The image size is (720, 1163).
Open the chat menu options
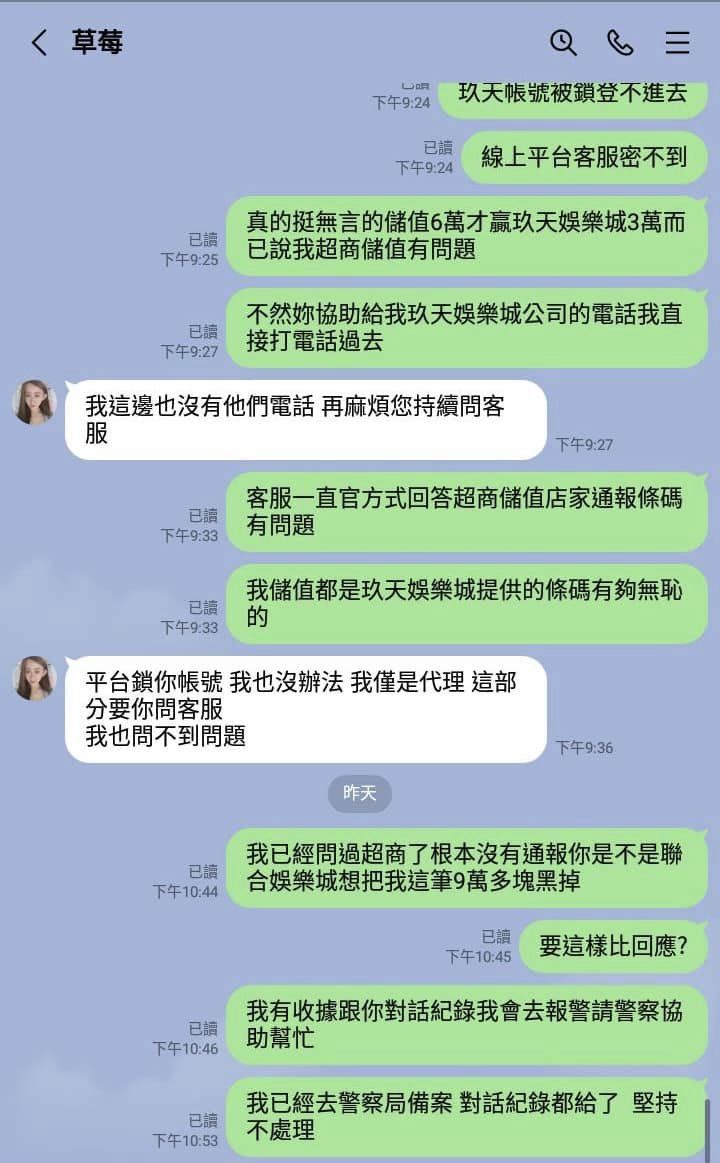tap(677, 42)
